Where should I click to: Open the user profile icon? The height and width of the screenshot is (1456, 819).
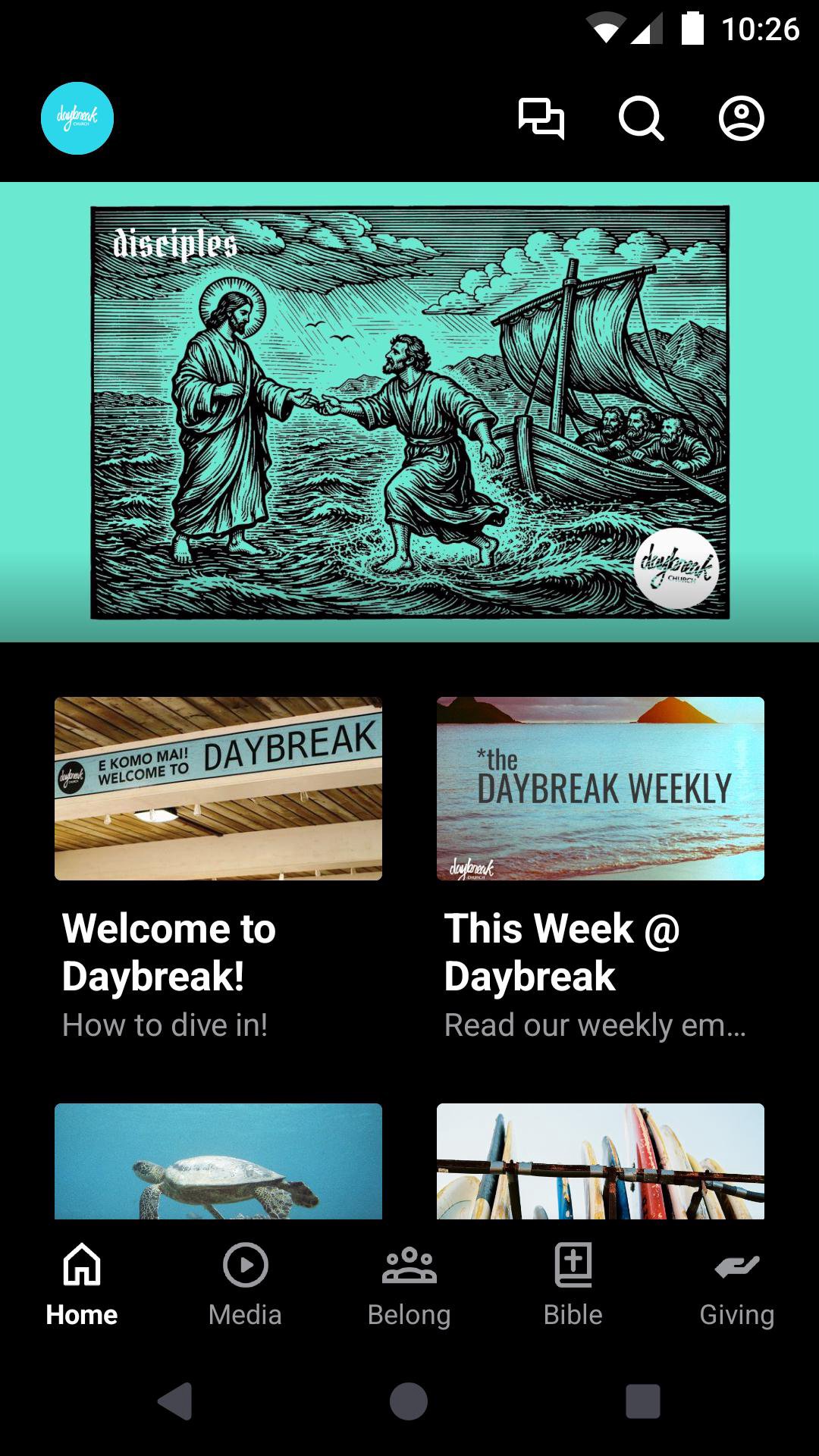pos(741,119)
